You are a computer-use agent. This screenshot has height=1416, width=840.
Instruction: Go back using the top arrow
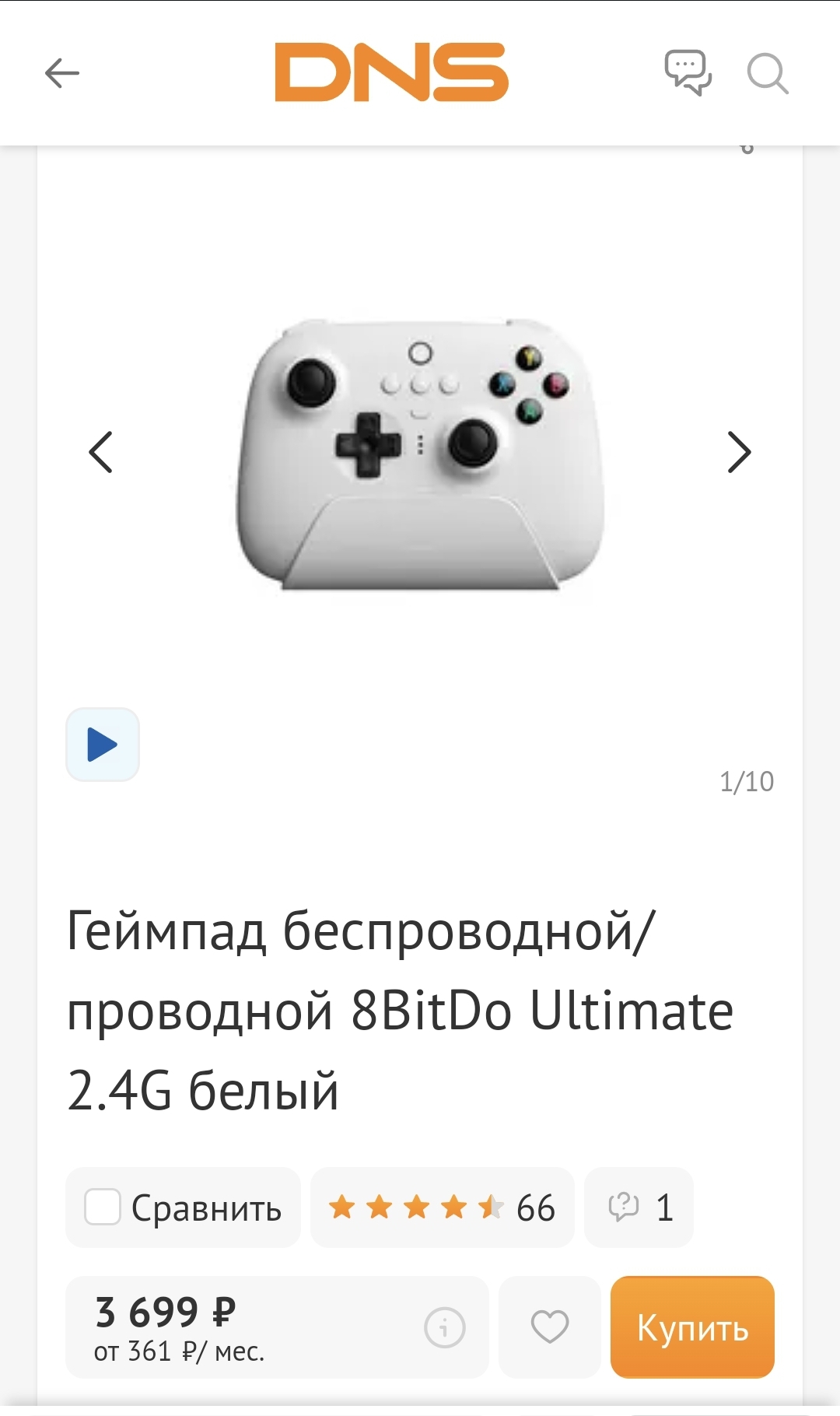62,74
